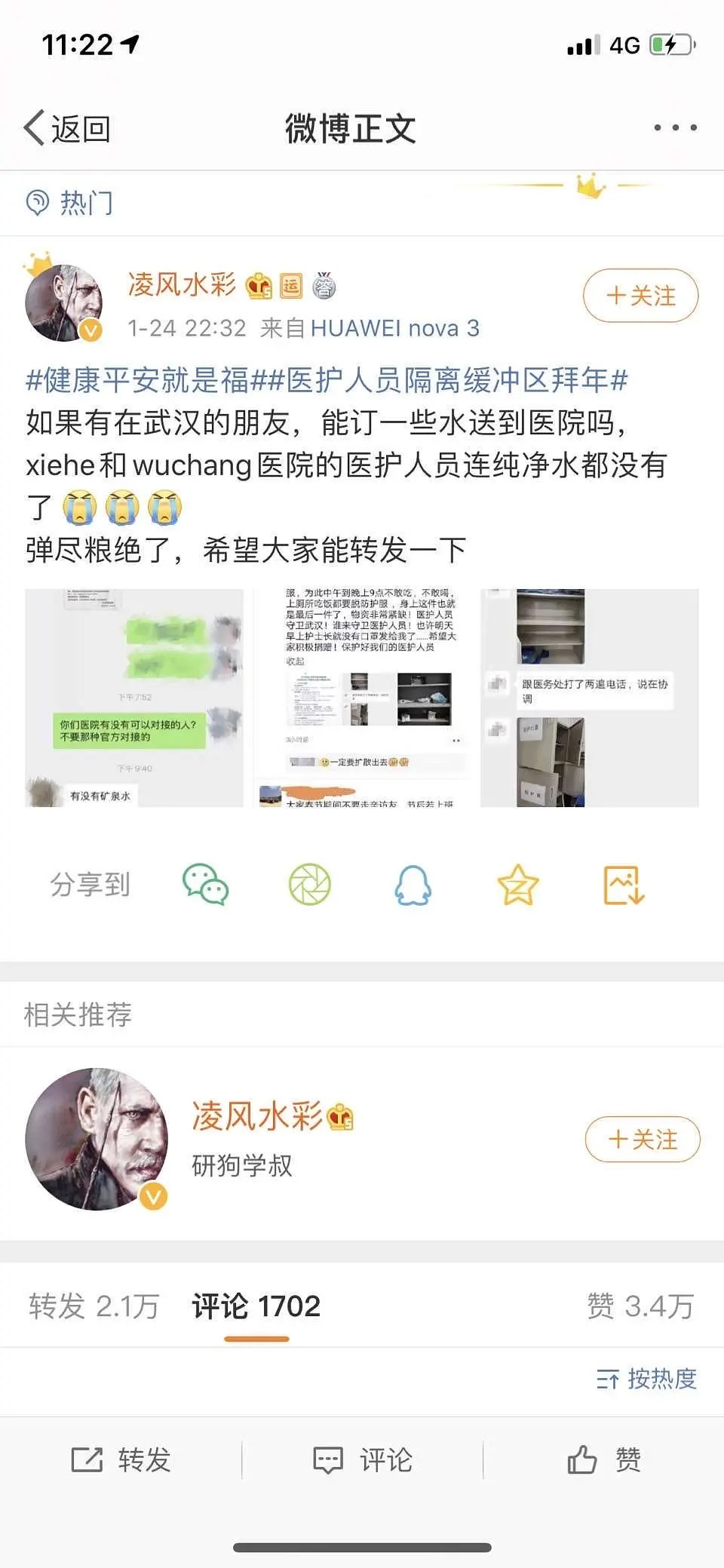This screenshot has width=724, height=1568.
Task: View the chat screenshot asking about 矿泉水
Action: click(x=134, y=698)
